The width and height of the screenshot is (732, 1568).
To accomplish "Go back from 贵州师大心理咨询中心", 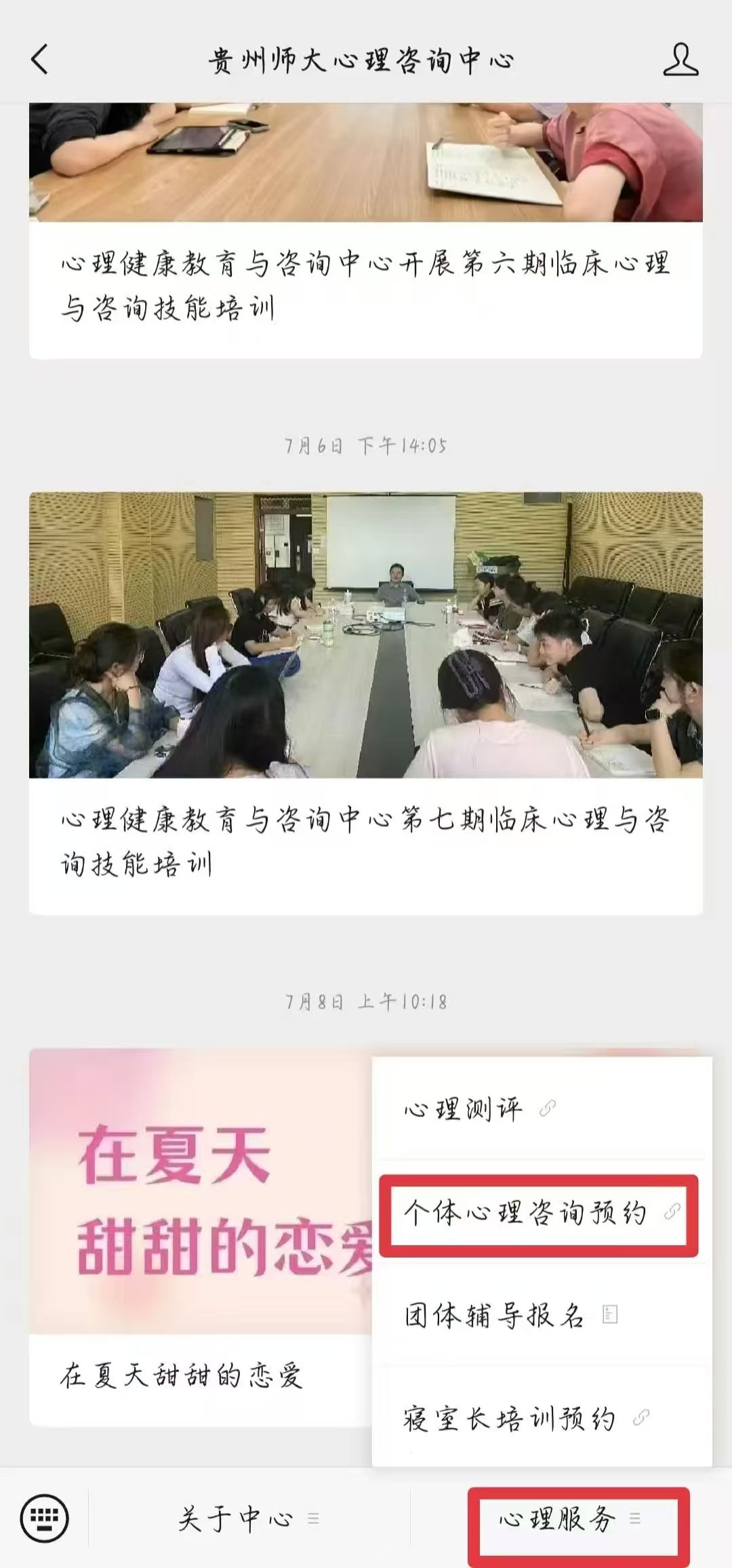I will (x=41, y=60).
